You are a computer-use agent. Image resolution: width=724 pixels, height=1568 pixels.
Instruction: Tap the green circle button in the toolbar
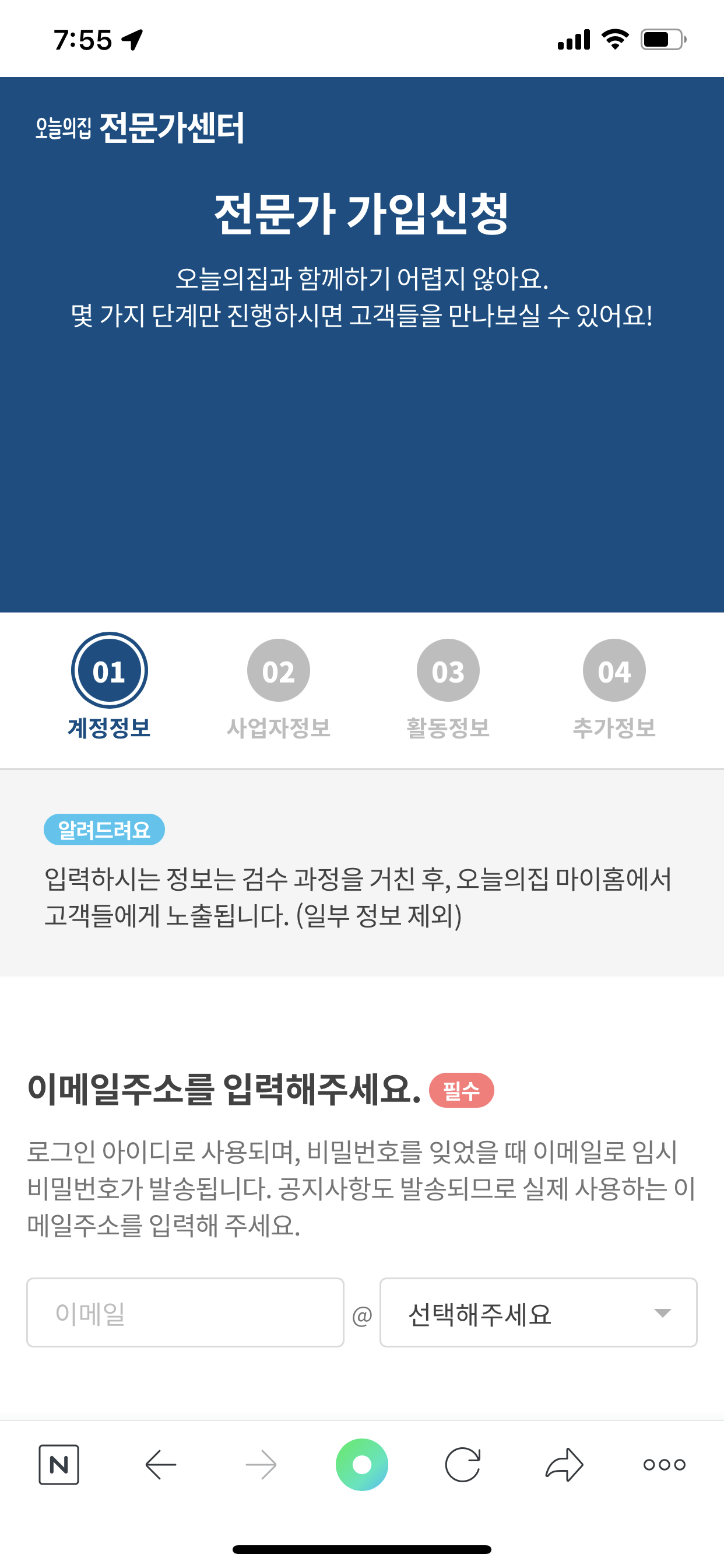362,1465
